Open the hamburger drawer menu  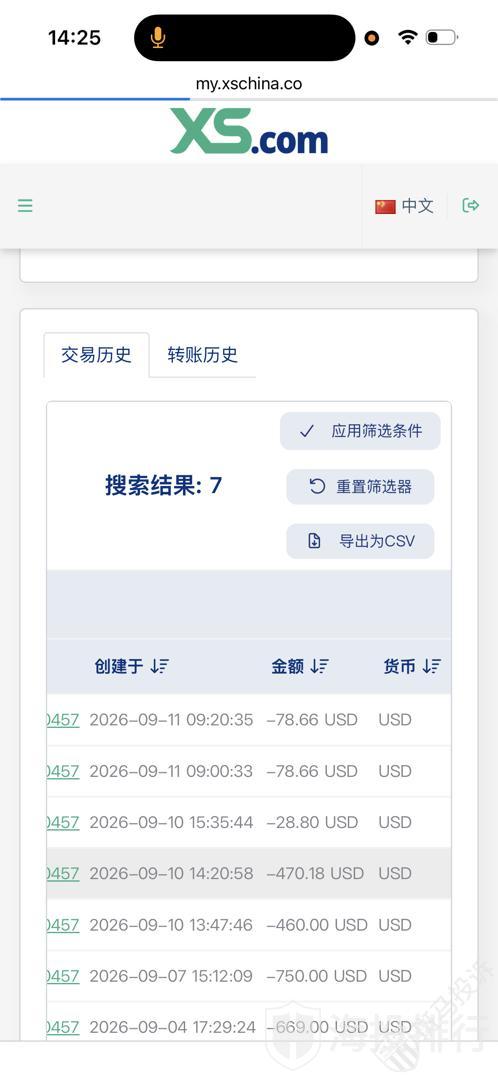pos(25,205)
